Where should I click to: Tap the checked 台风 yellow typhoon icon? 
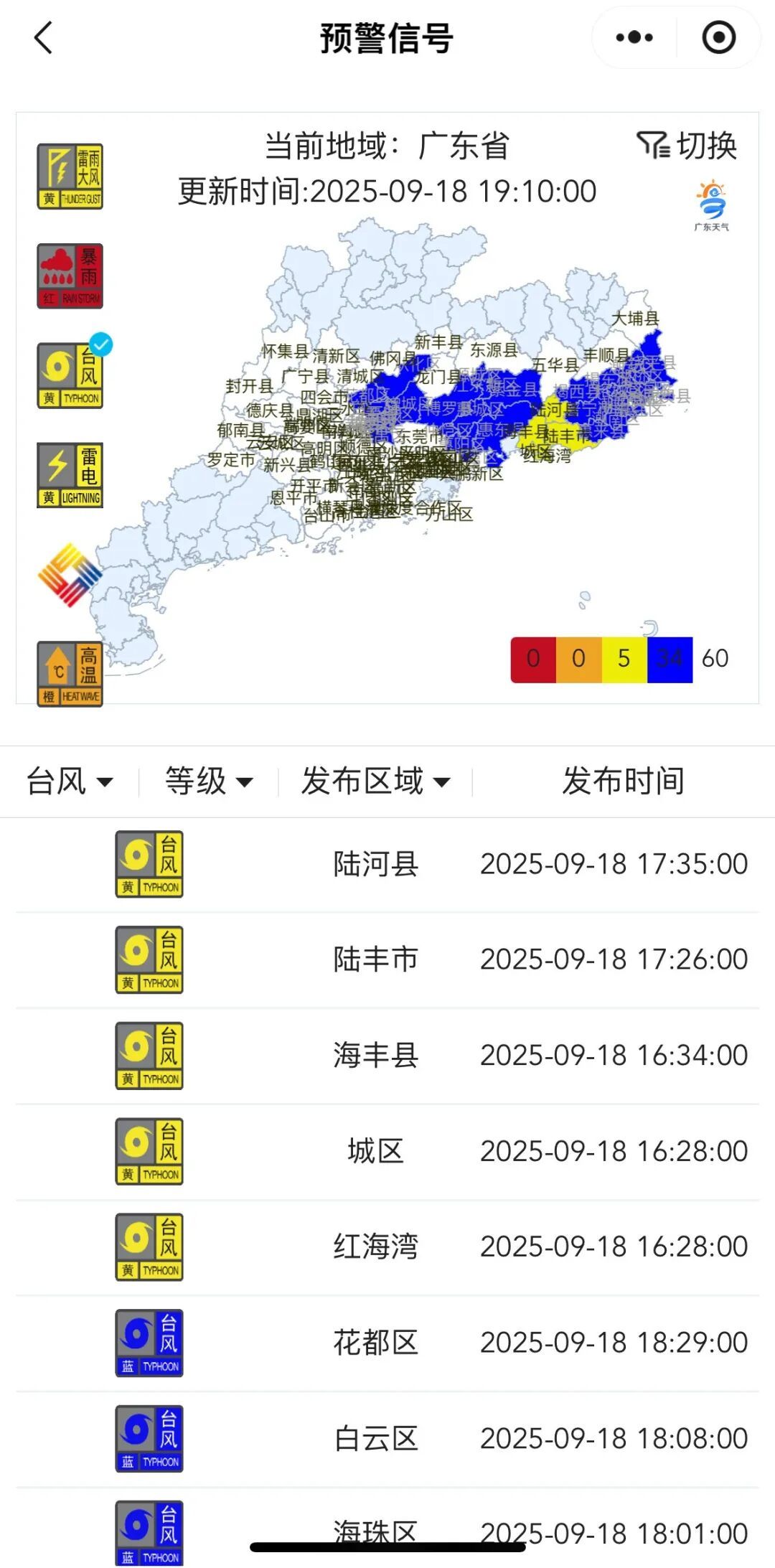(x=70, y=375)
